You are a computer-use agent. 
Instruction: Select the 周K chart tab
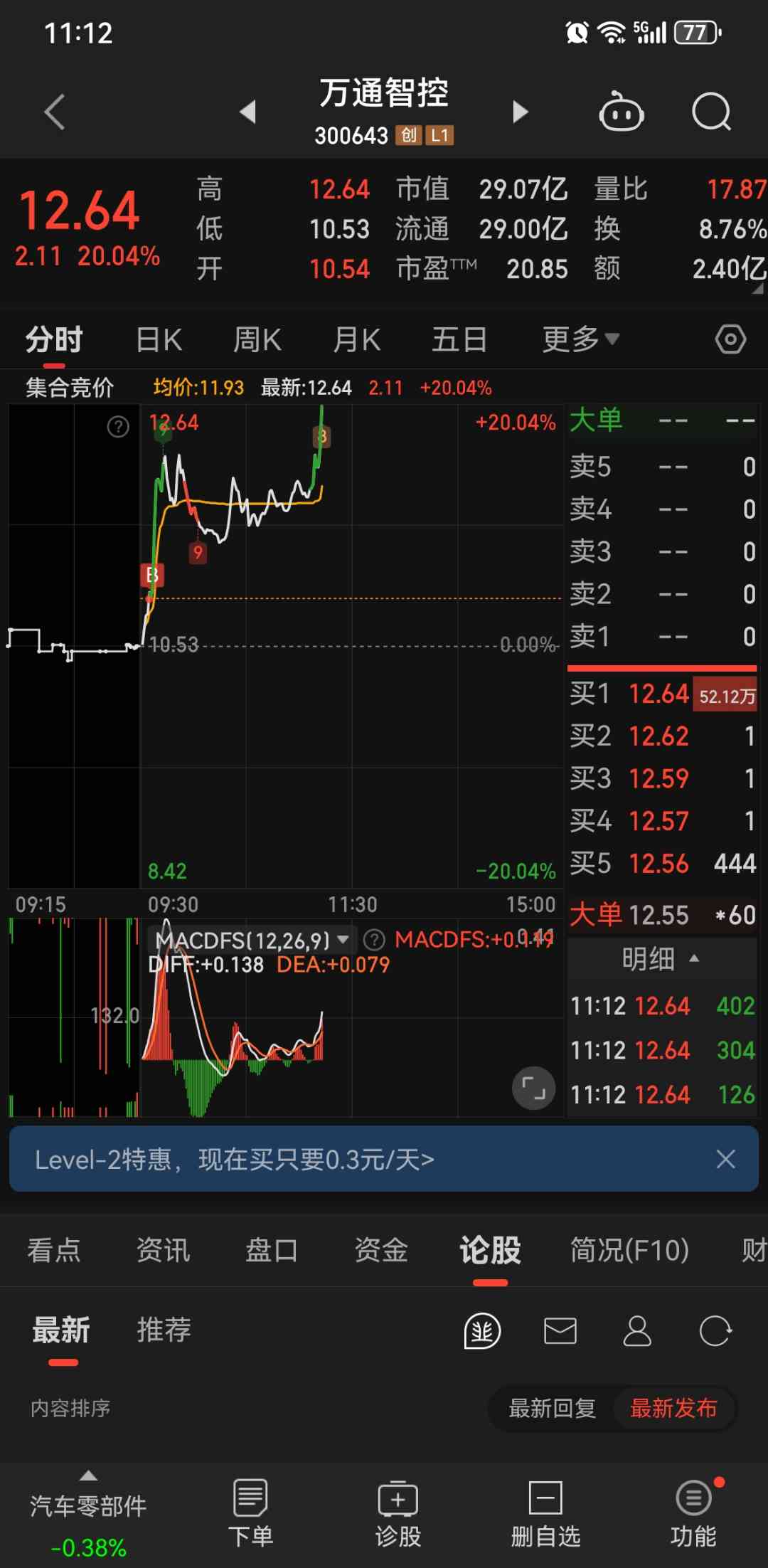click(x=257, y=340)
